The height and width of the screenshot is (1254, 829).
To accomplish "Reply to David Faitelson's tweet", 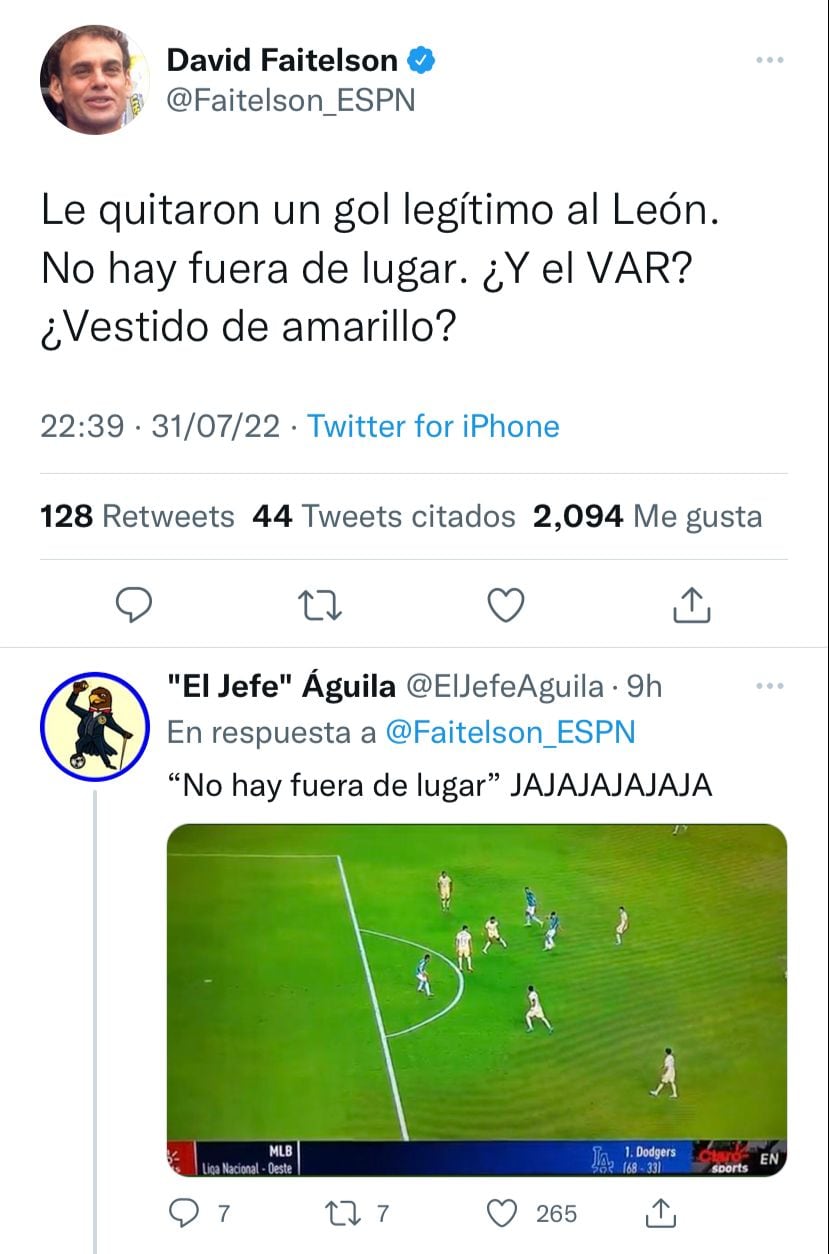I will (132, 603).
